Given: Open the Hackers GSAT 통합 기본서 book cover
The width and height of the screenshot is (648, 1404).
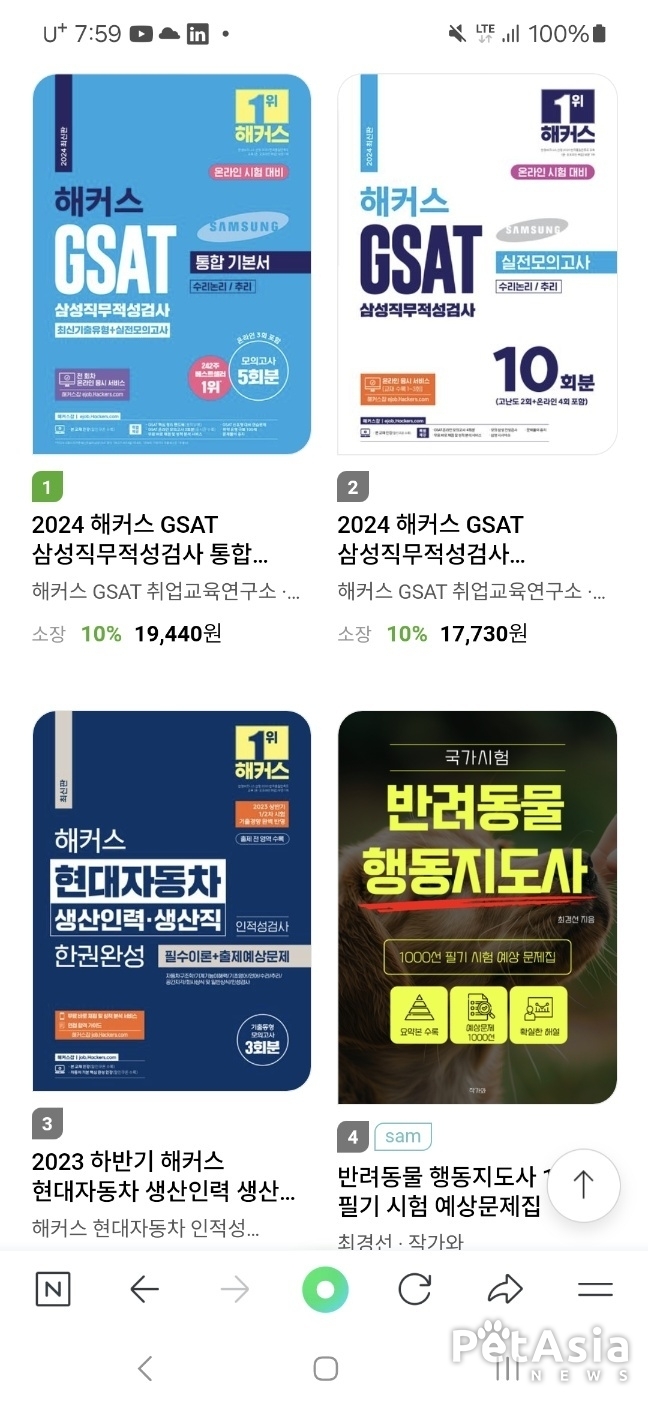Looking at the screenshot, I should 171,264.
